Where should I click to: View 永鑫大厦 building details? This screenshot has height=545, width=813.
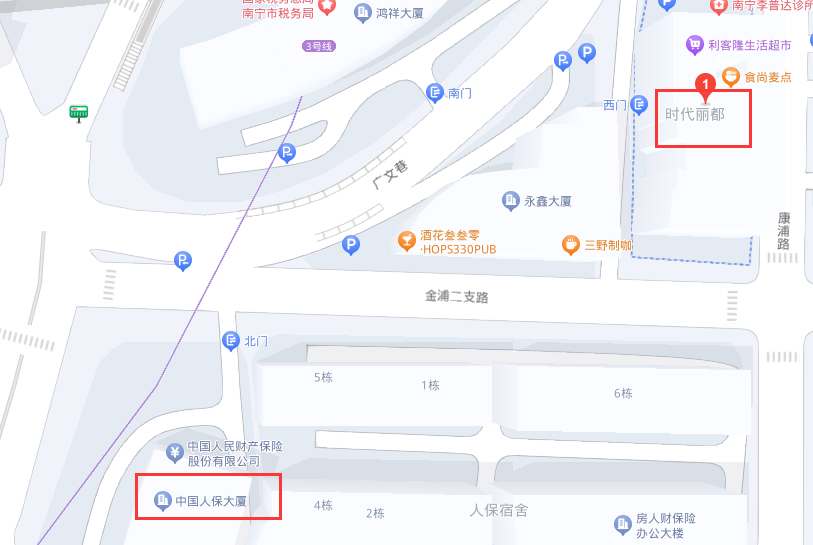(511, 201)
